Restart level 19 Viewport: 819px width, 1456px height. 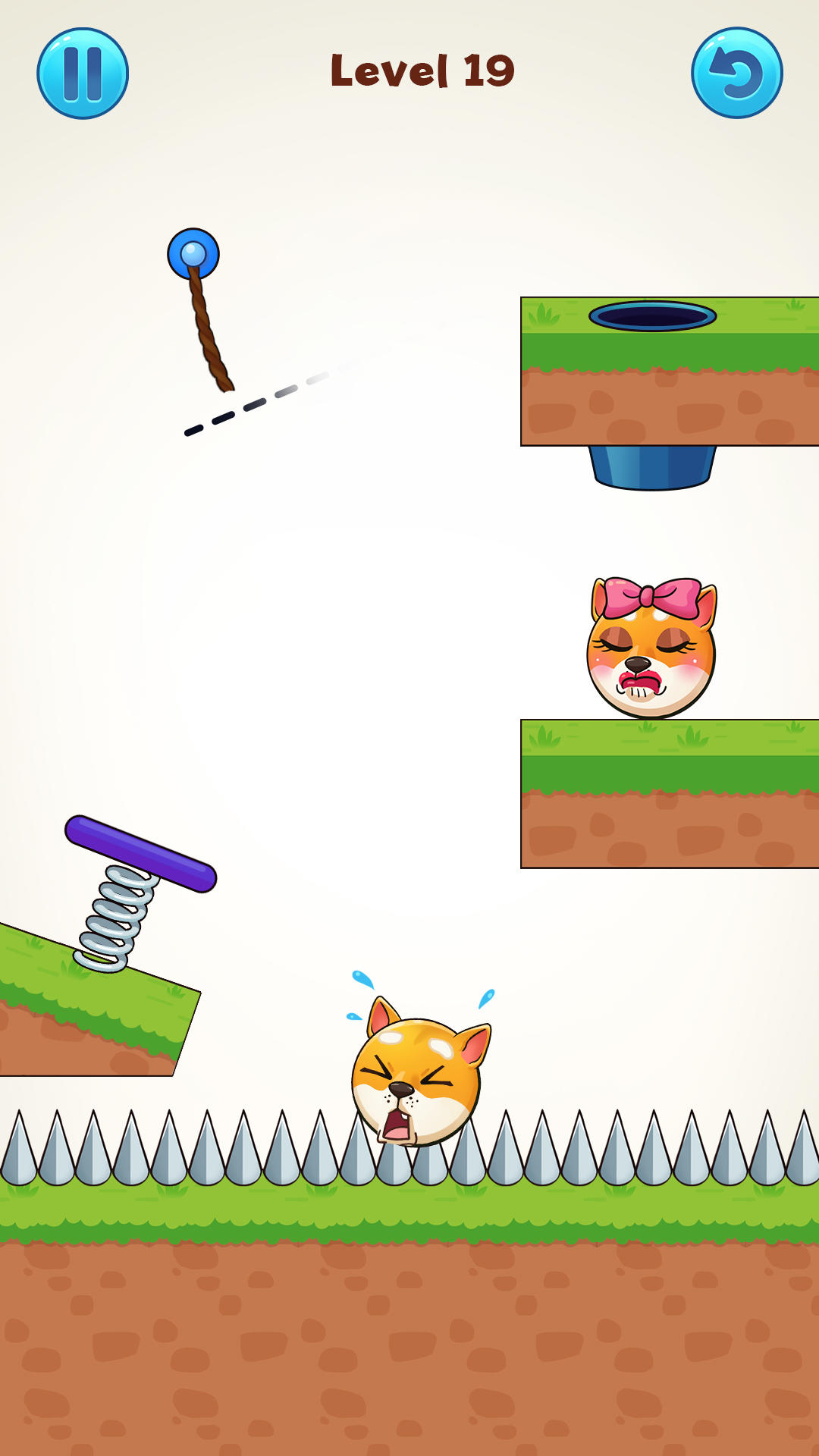pyautogui.click(x=736, y=74)
